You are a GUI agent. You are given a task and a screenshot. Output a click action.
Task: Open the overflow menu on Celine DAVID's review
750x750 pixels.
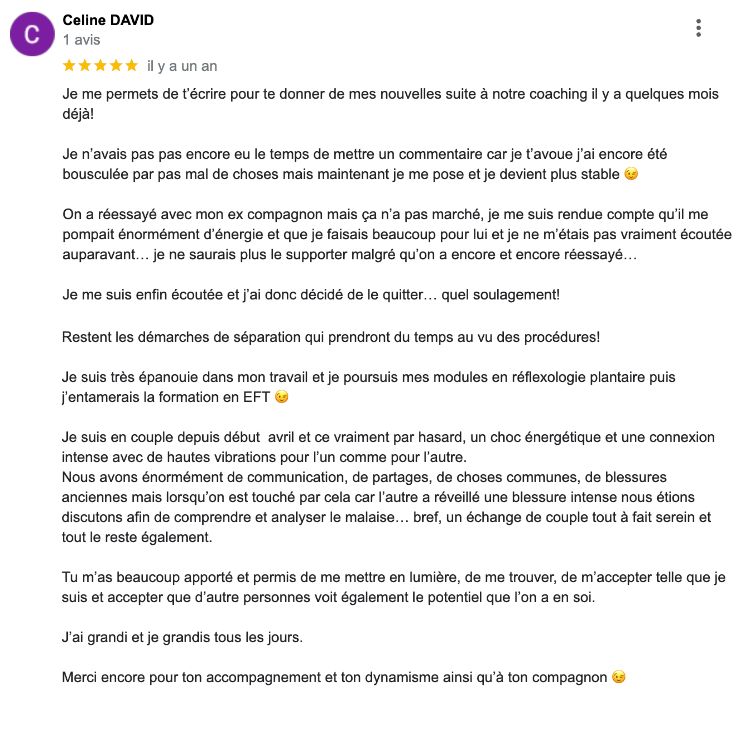[x=698, y=29]
